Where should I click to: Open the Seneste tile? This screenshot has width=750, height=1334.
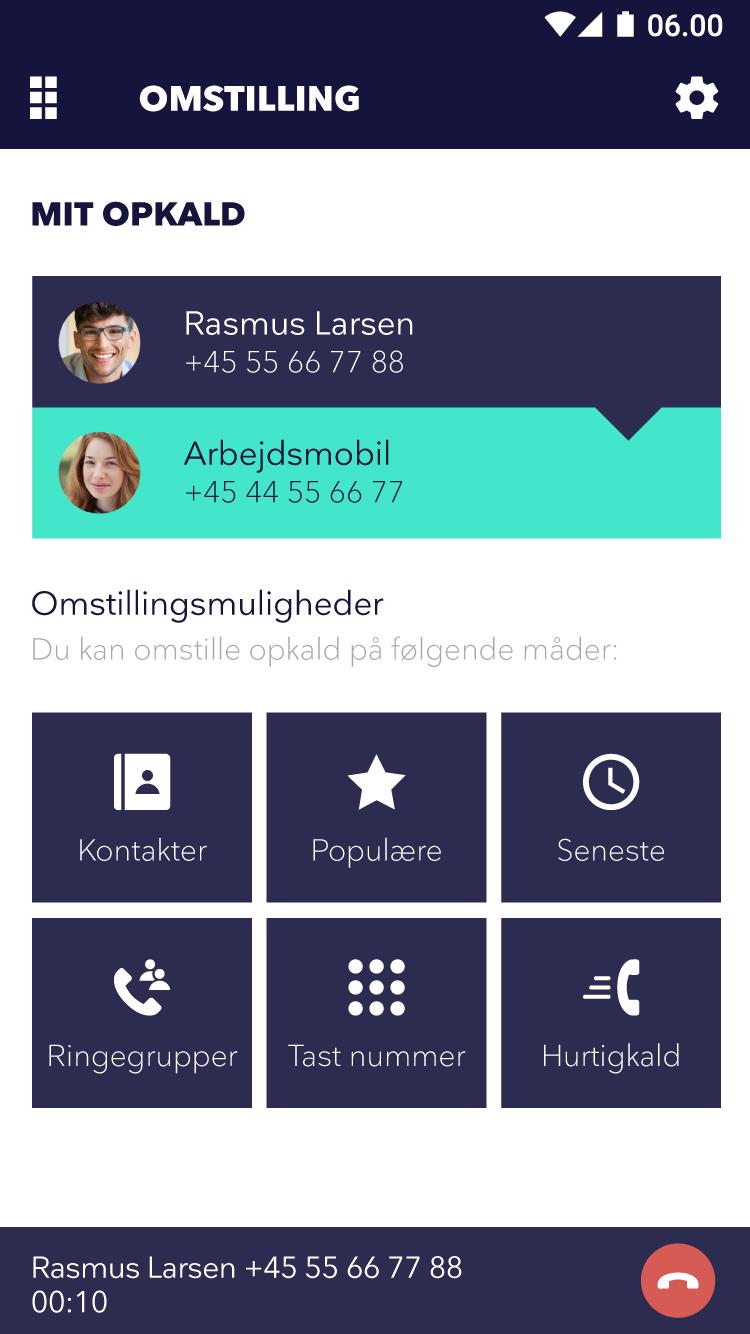pyautogui.click(x=610, y=807)
